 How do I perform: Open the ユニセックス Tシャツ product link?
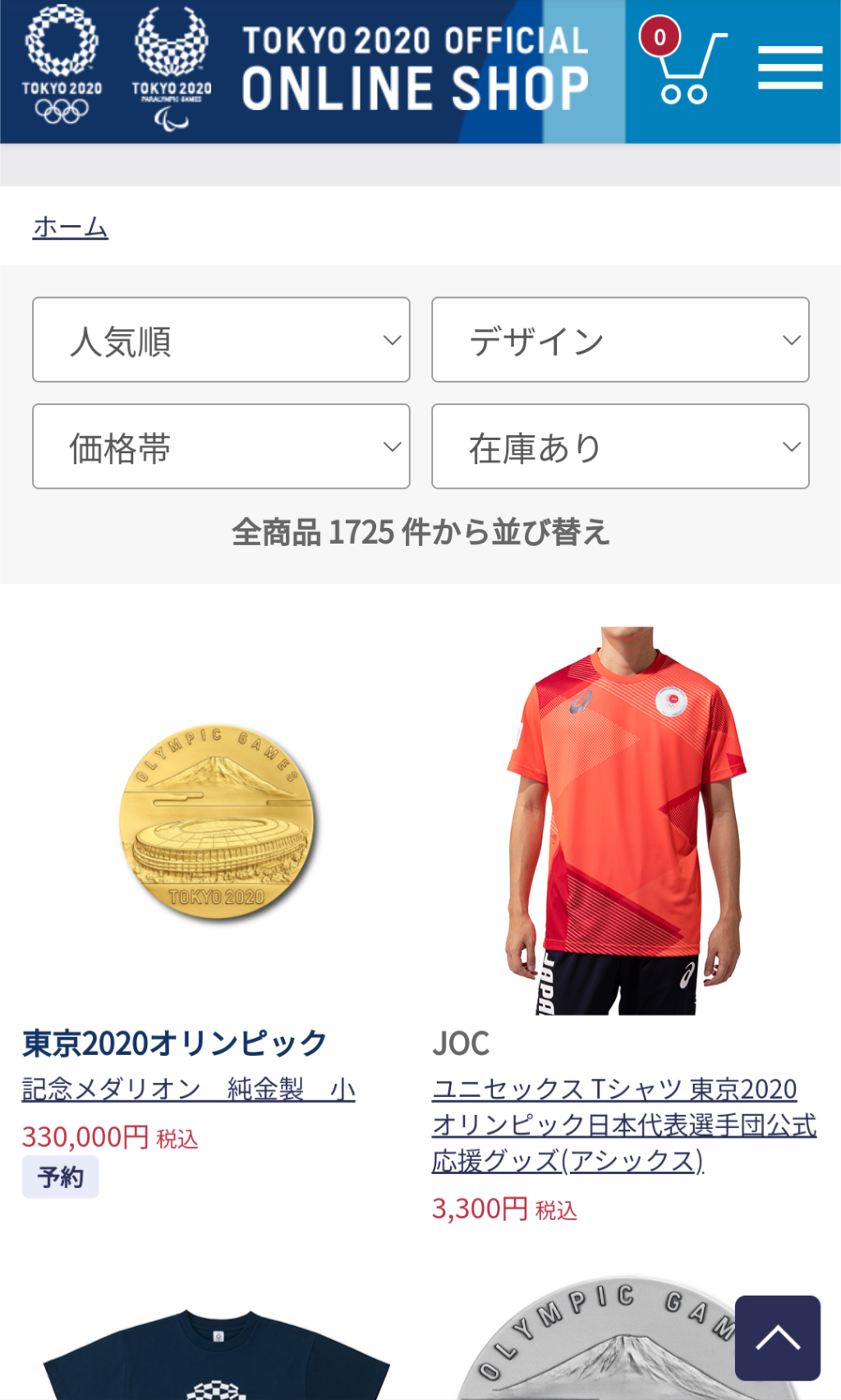(624, 1124)
